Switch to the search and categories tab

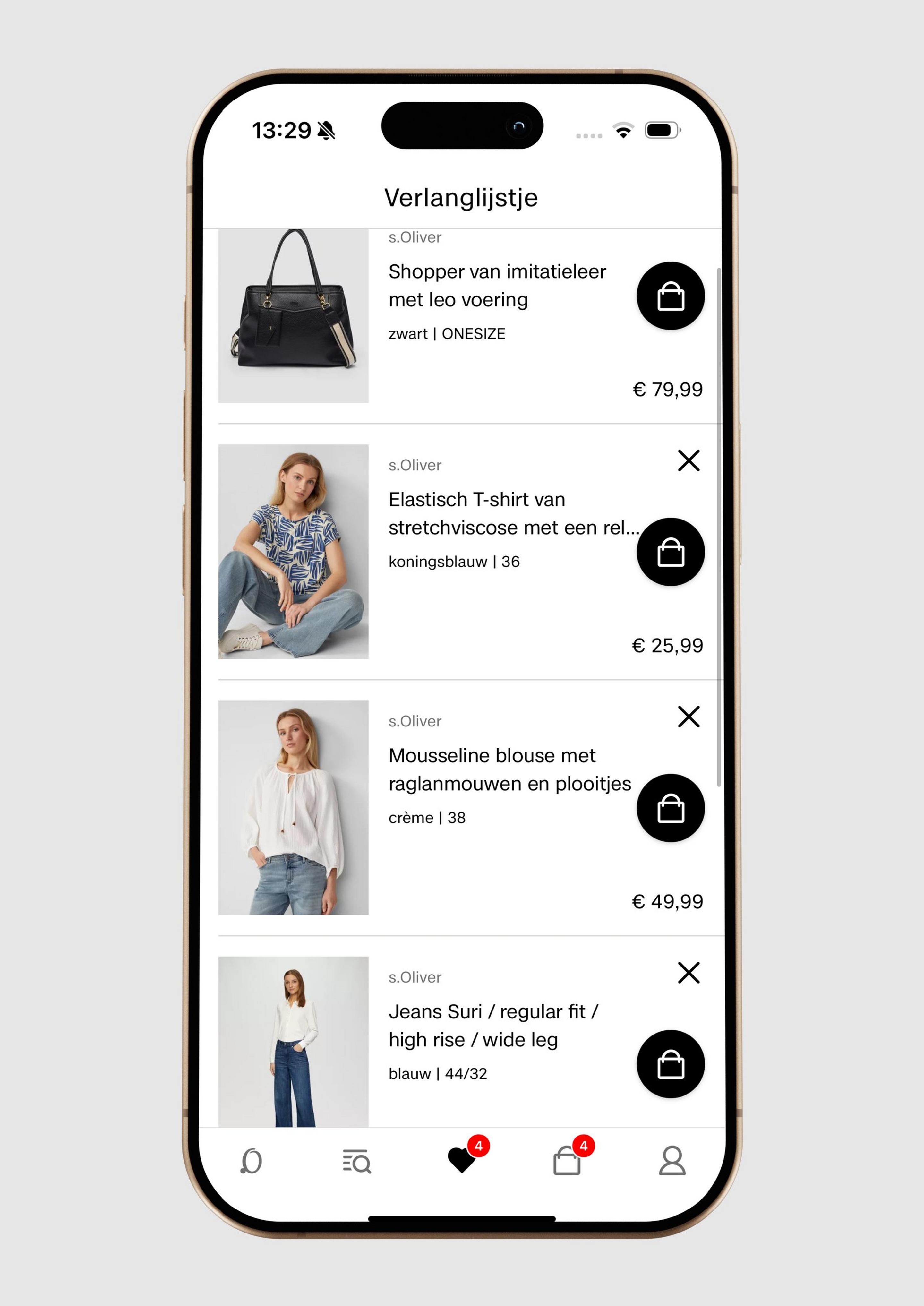click(357, 1161)
